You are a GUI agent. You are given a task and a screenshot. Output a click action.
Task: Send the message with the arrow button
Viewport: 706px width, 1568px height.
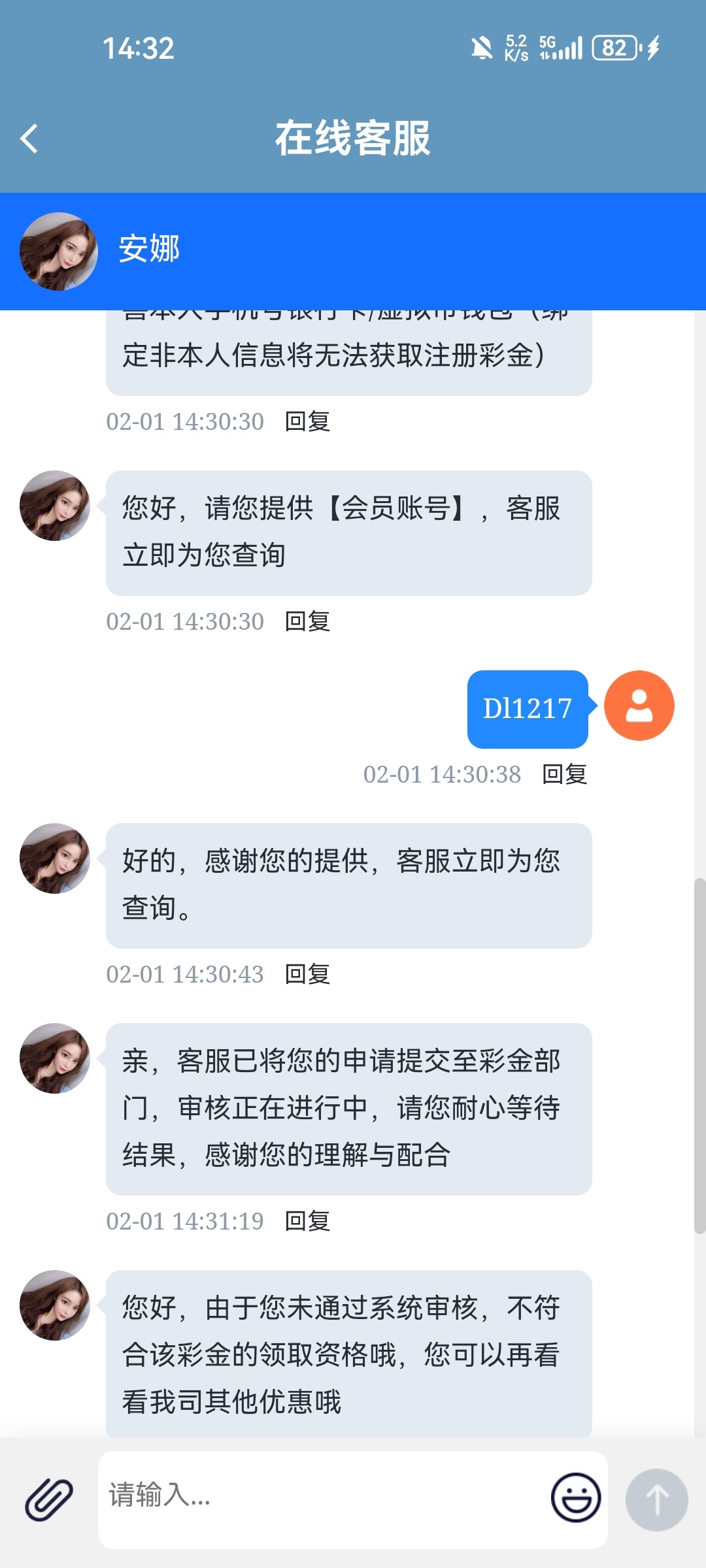coord(656,1499)
